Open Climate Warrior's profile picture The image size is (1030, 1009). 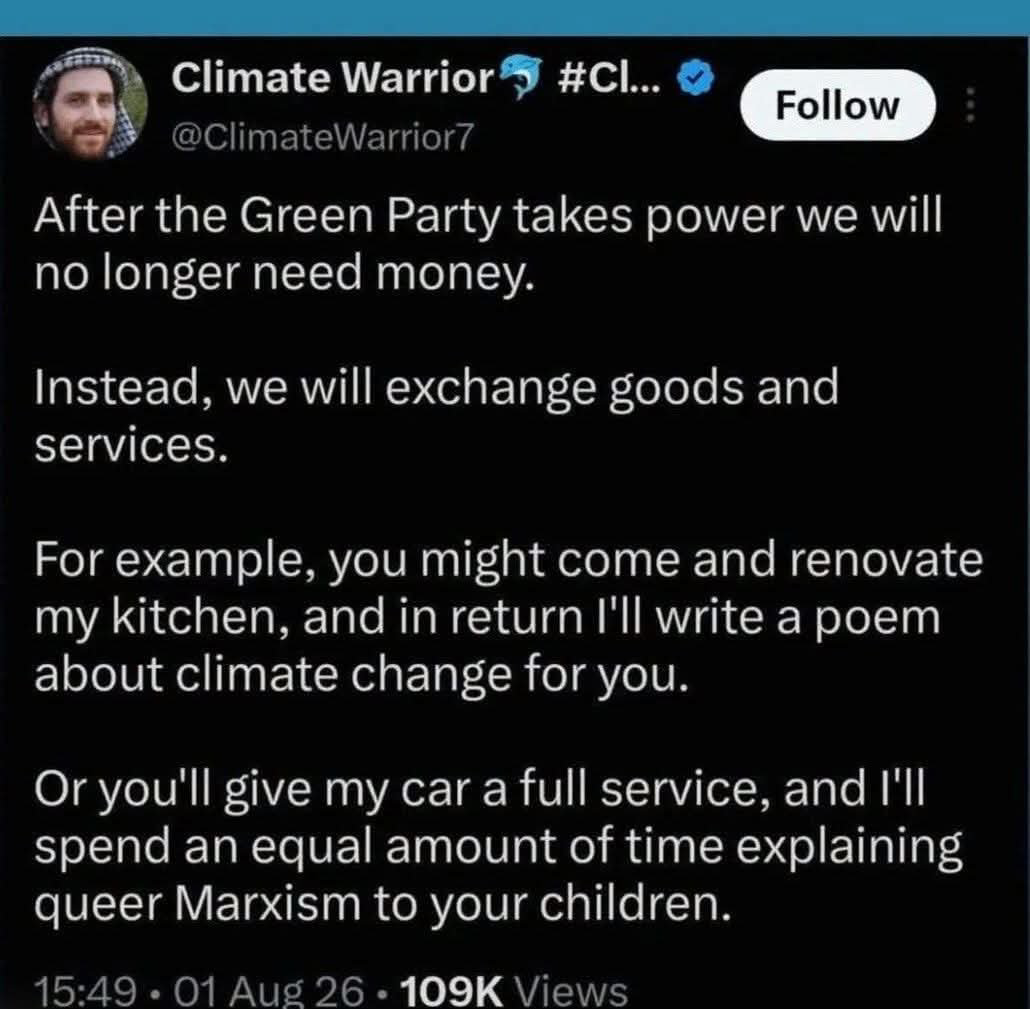[x=90, y=104]
